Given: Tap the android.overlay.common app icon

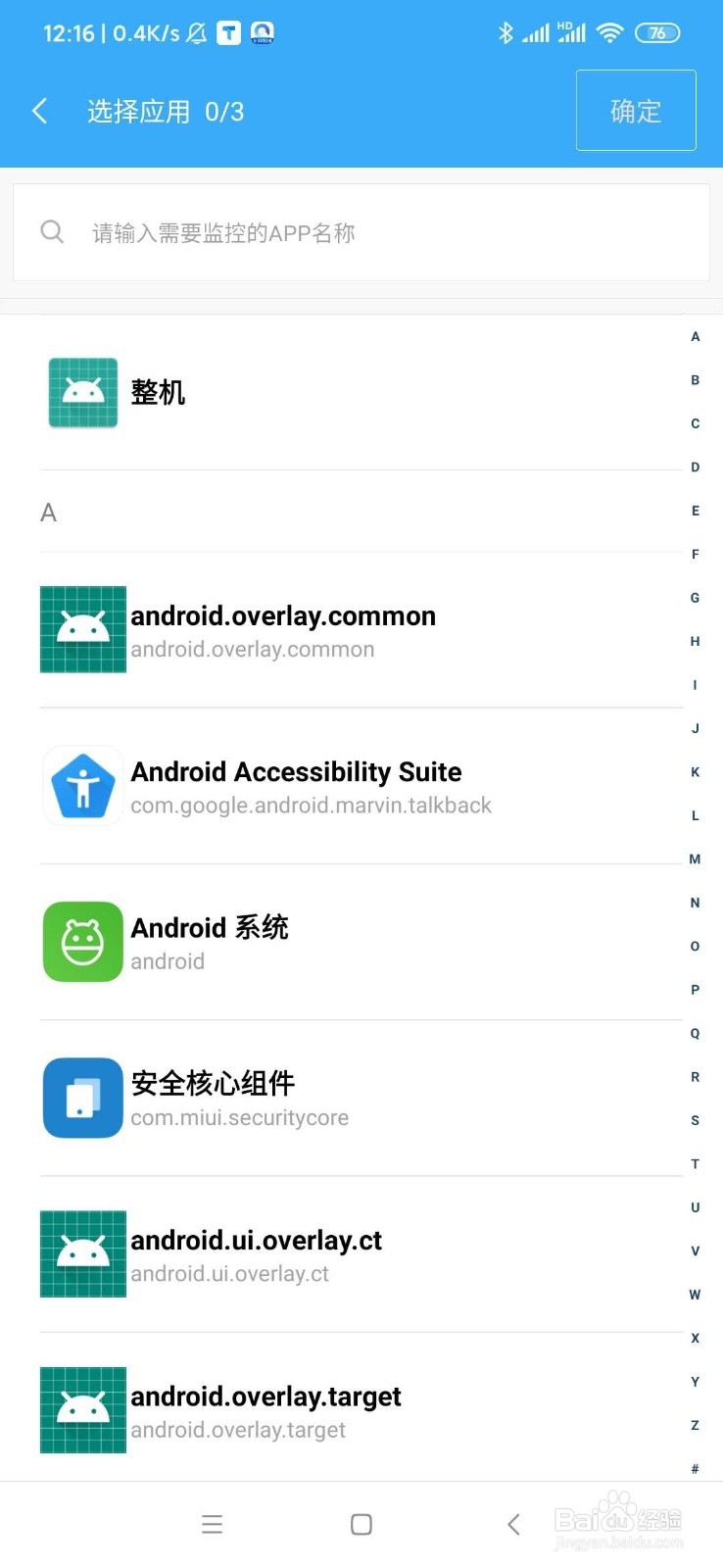Looking at the screenshot, I should 82,630.
